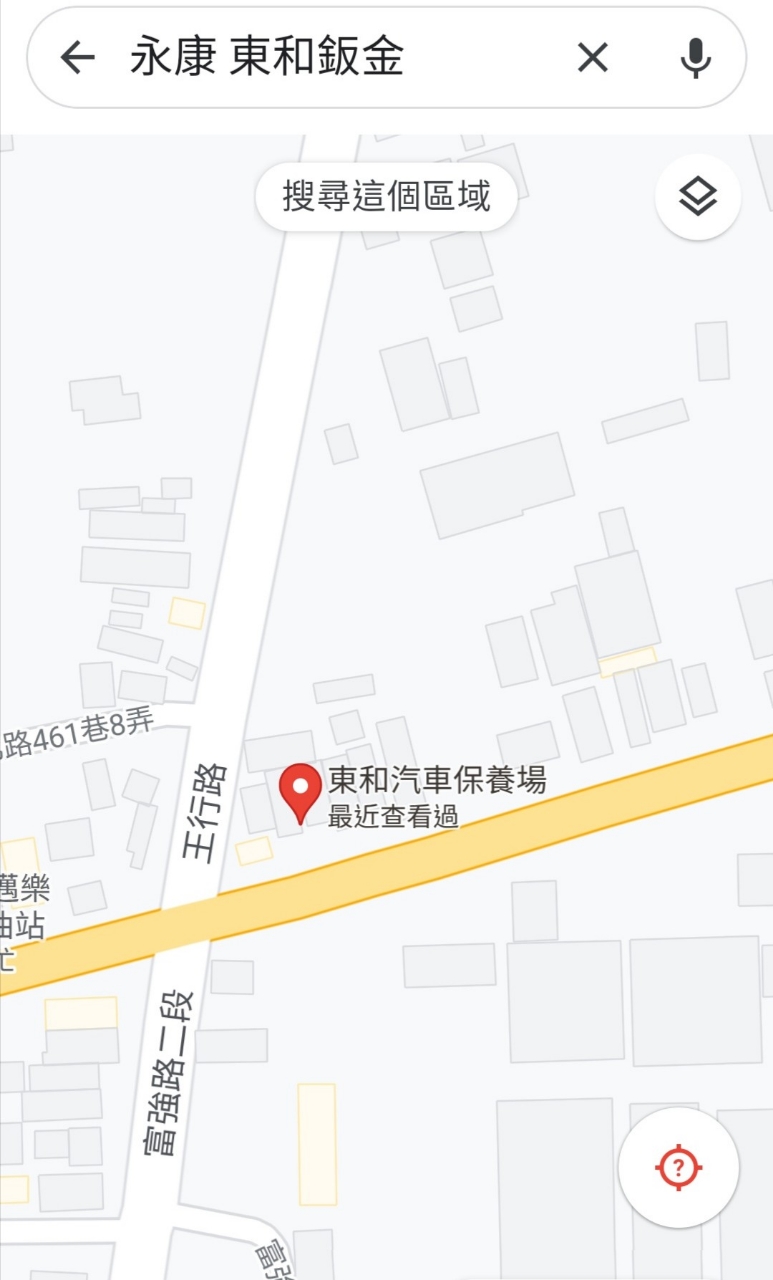Viewport: 773px width, 1280px height.
Task: Go back from the search results
Action: 77,58
